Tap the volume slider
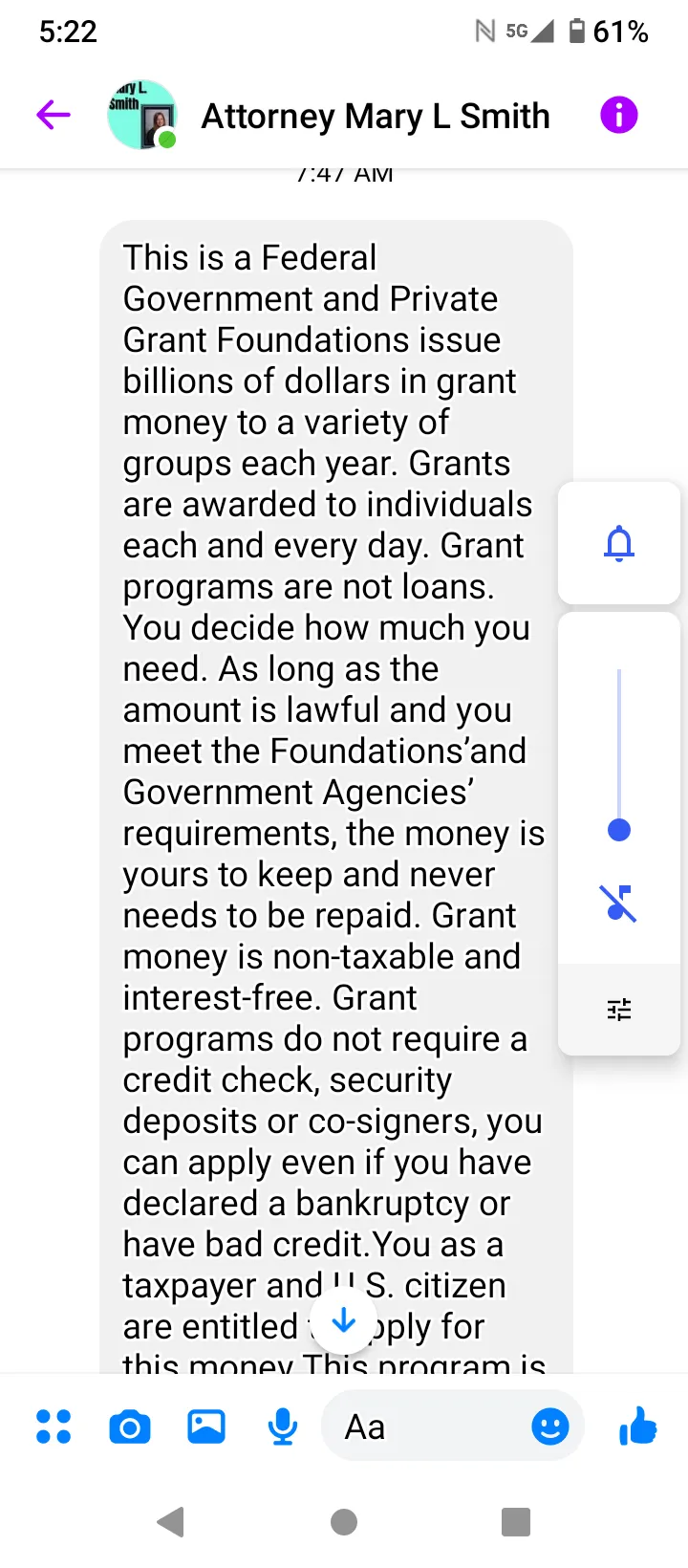This screenshot has height=1568, width=688. (x=619, y=751)
